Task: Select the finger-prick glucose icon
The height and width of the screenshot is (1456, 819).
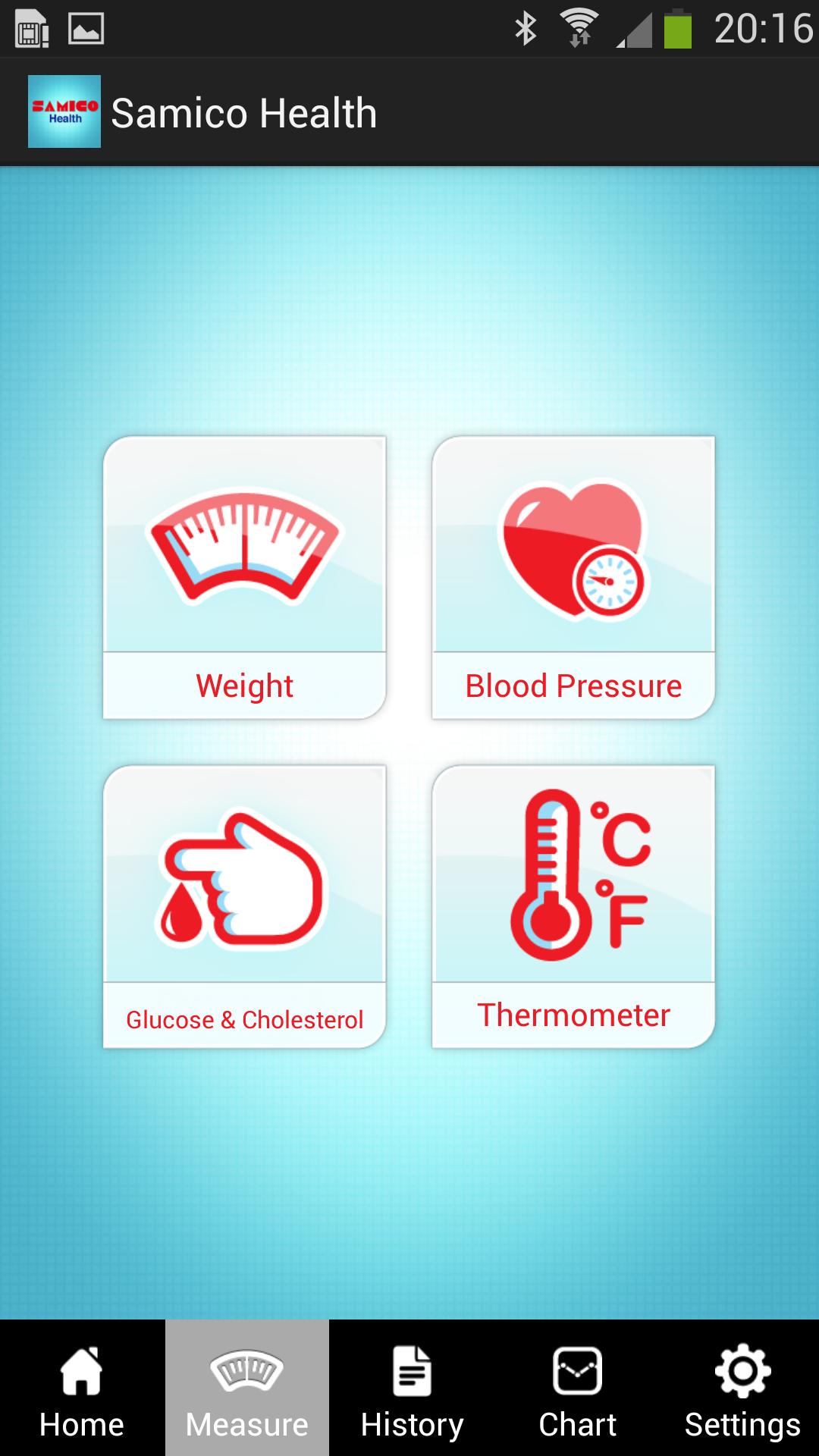Action: 244,880
